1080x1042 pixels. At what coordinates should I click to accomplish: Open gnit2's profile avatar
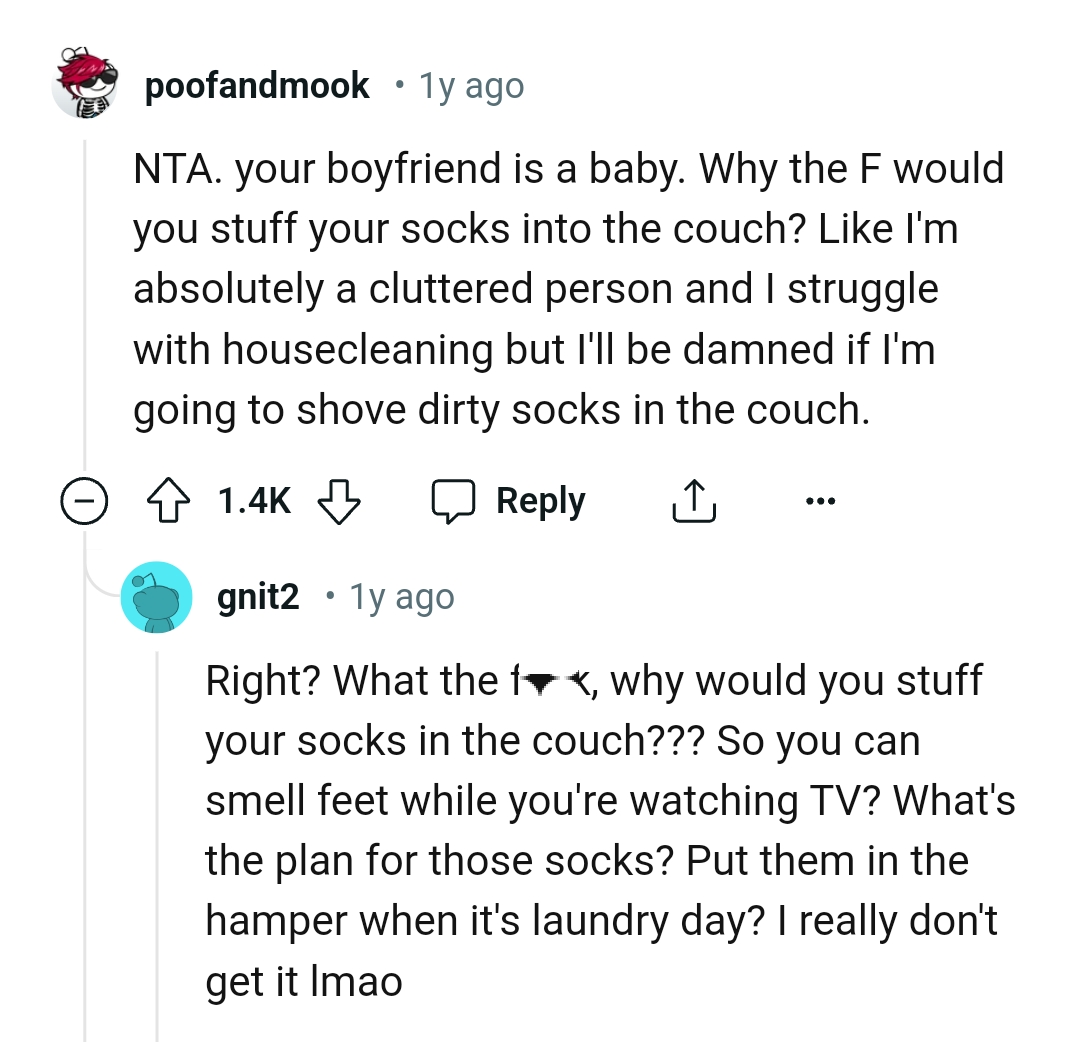pyautogui.click(x=156, y=597)
